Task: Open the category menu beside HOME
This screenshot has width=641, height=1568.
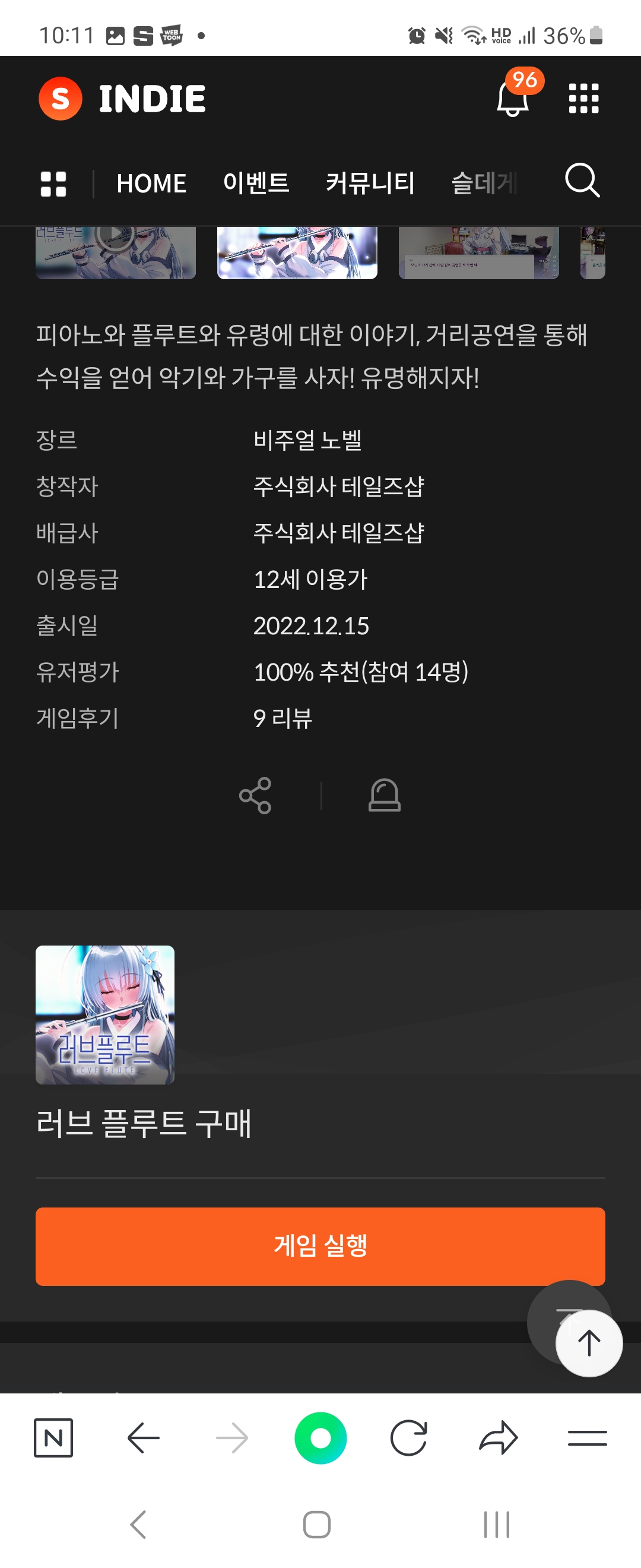Action: click(53, 184)
